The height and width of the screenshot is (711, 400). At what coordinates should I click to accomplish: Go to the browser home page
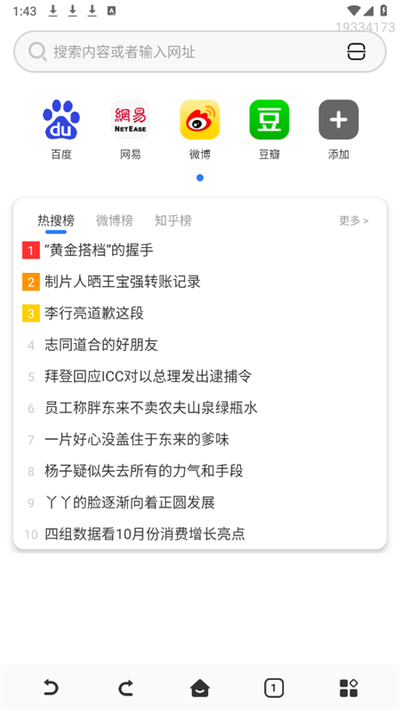pyautogui.click(x=200, y=688)
